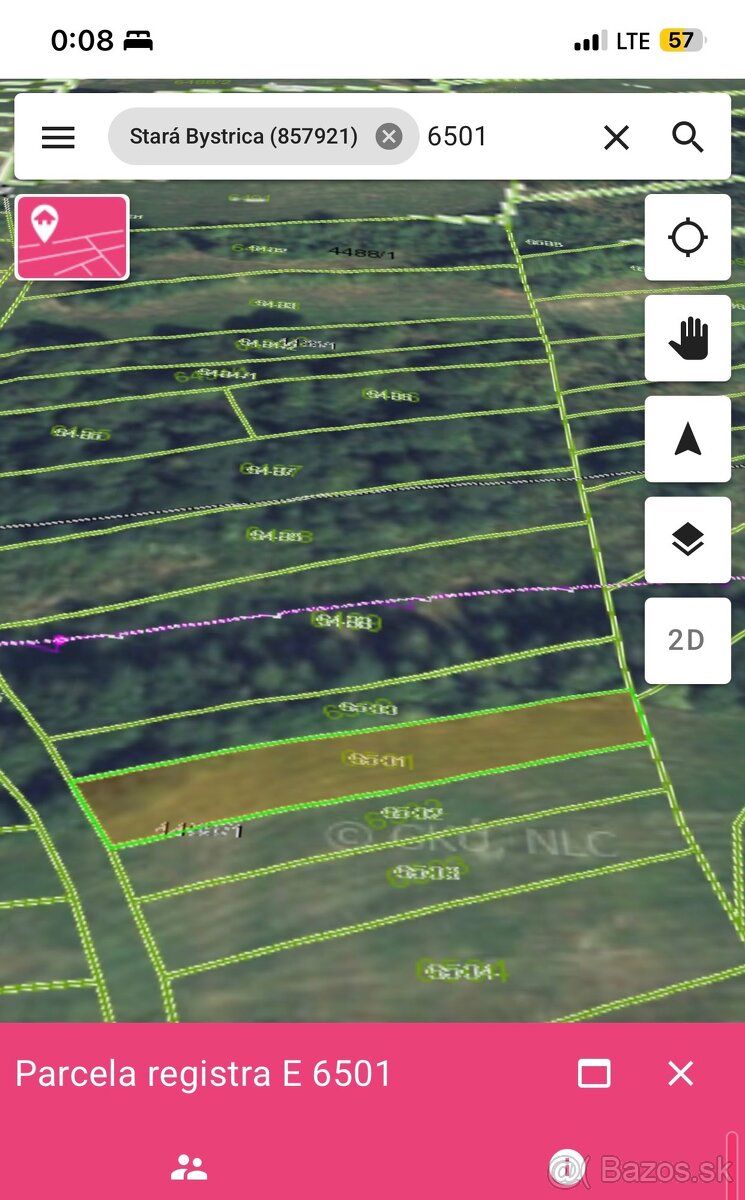745x1200 pixels.
Task: Tap the navigation arrow button
Action: click(x=688, y=439)
